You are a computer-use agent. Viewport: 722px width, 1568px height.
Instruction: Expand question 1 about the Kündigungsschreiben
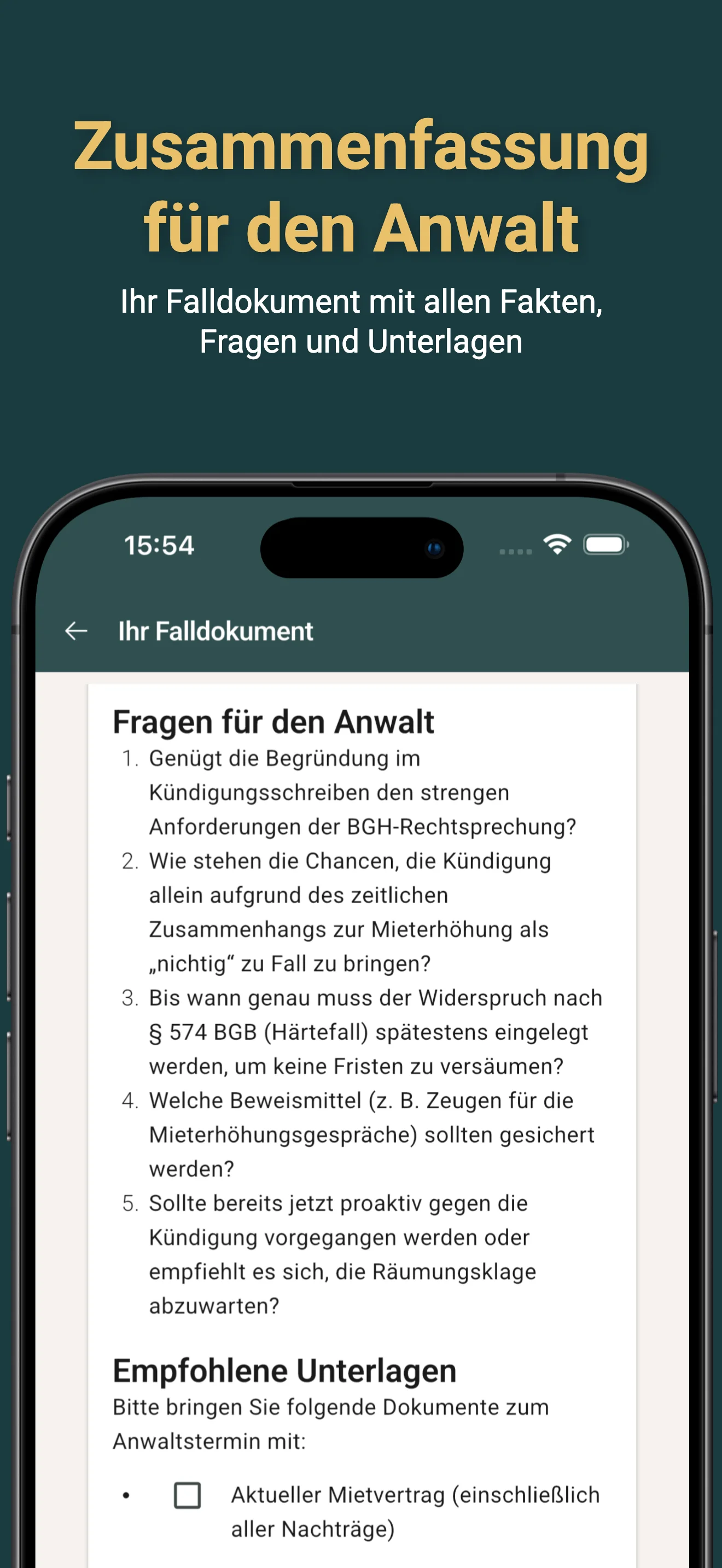pos(362,793)
